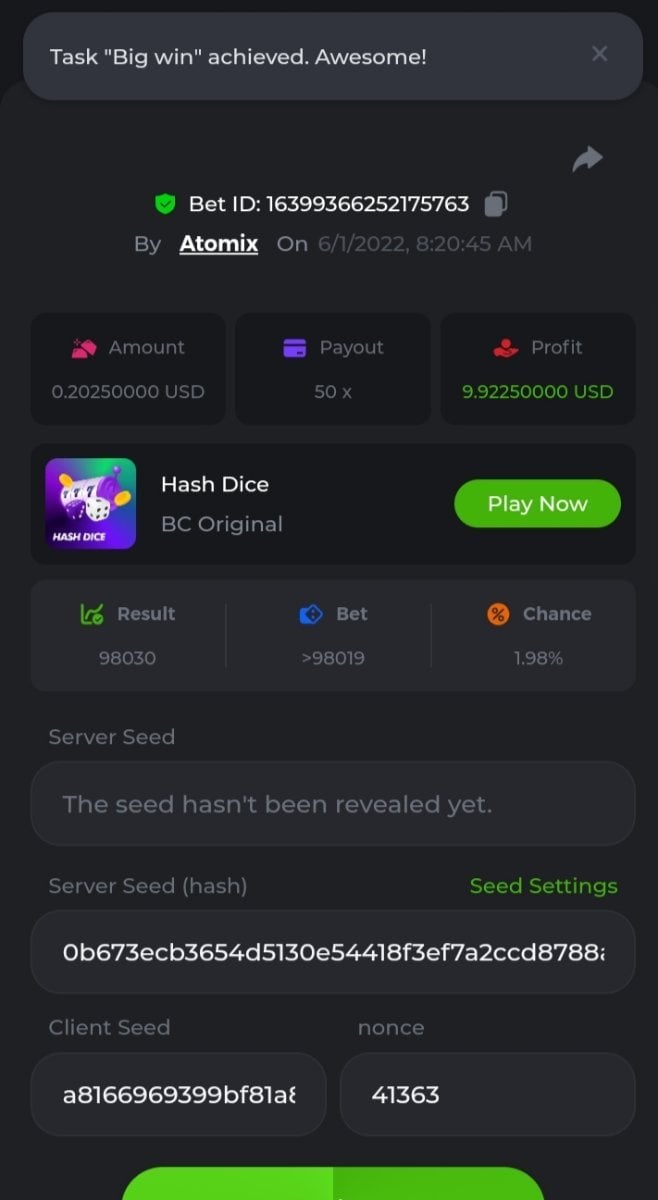The width and height of the screenshot is (658, 1200).
Task: Select the Server Seed hash field
Action: 332,952
